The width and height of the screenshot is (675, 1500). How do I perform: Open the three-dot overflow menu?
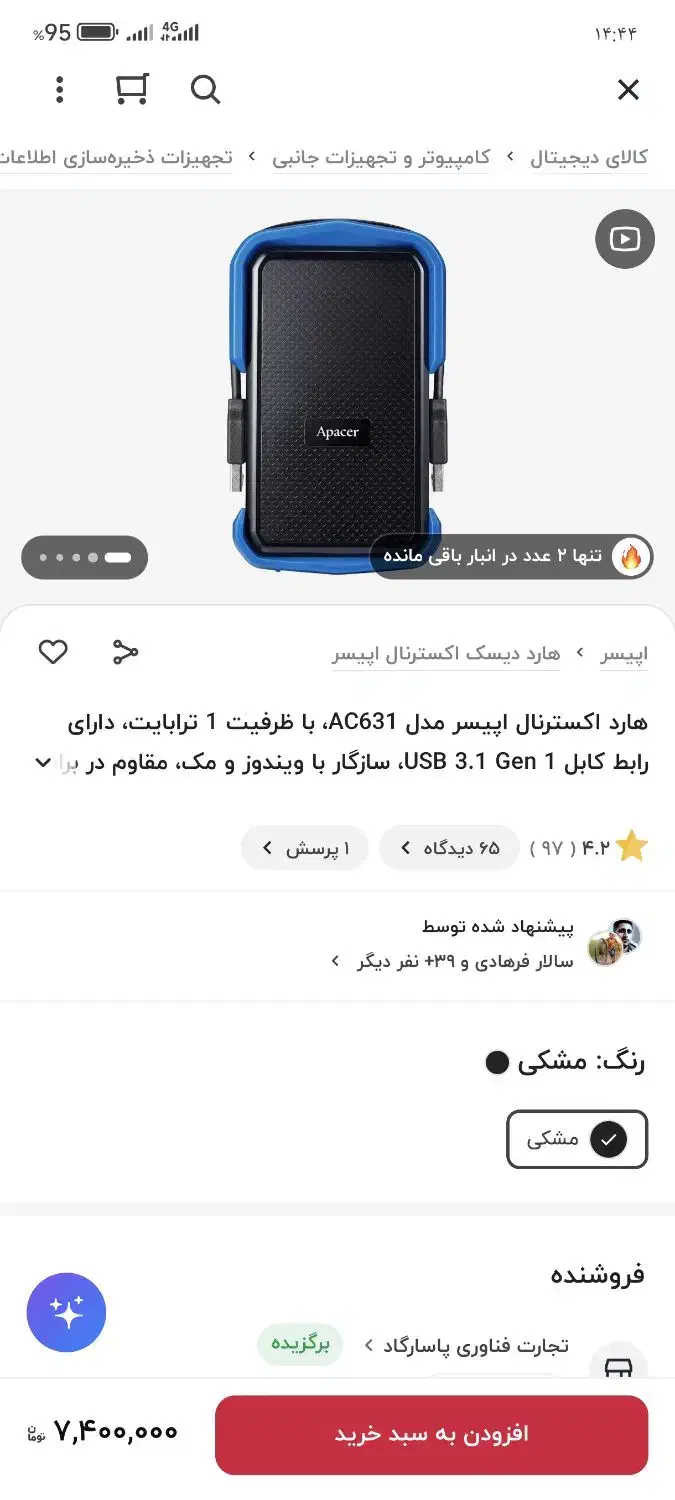click(x=60, y=90)
